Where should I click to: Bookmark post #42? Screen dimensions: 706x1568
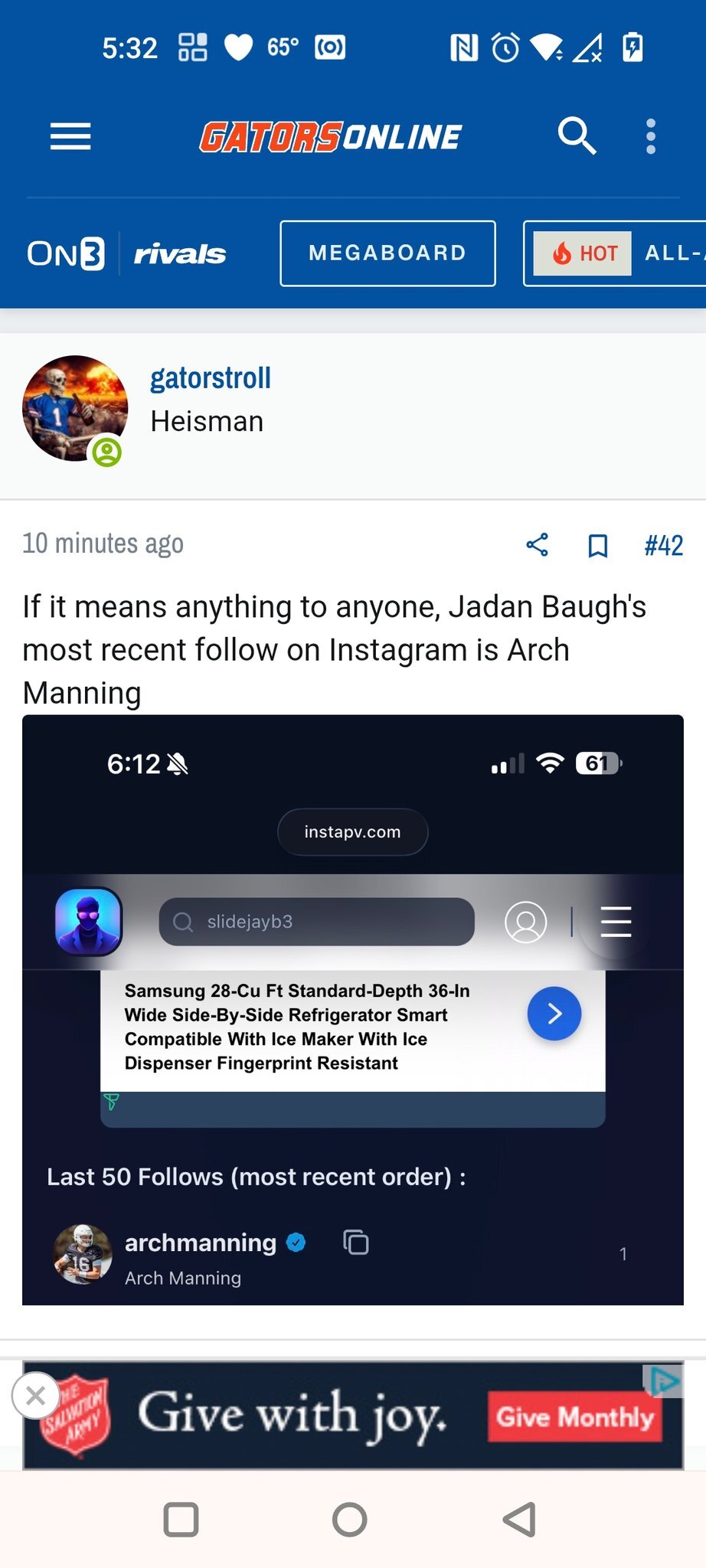(x=597, y=546)
